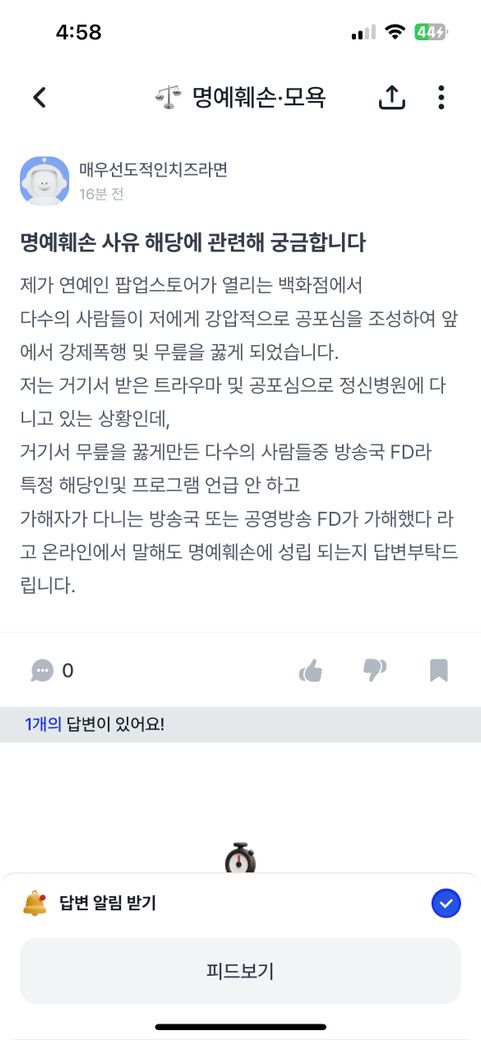Screen dimensions: 481x1040
Task: Bookmark this question post
Action: 439,671
